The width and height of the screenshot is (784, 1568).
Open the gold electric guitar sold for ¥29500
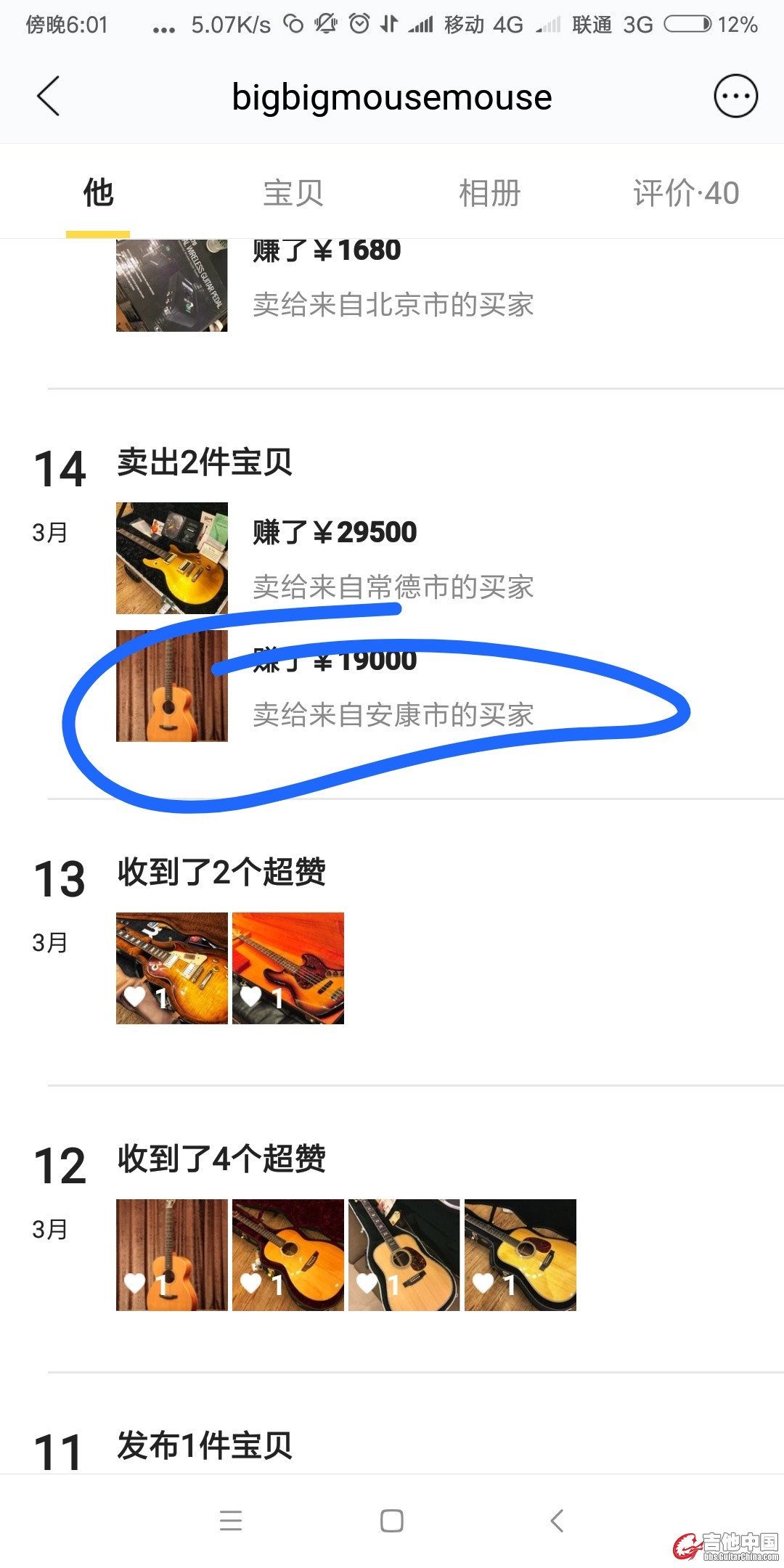pyautogui.click(x=172, y=558)
